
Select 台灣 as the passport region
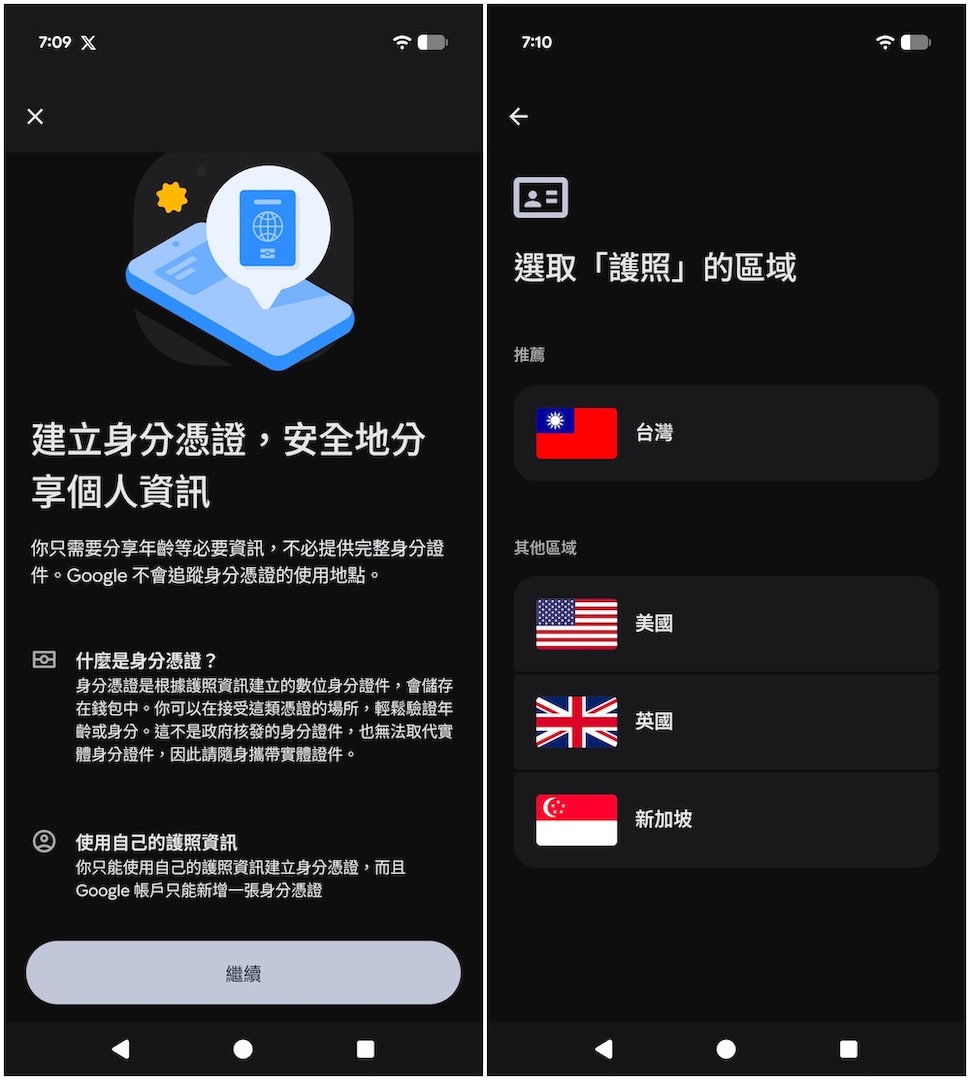point(726,433)
